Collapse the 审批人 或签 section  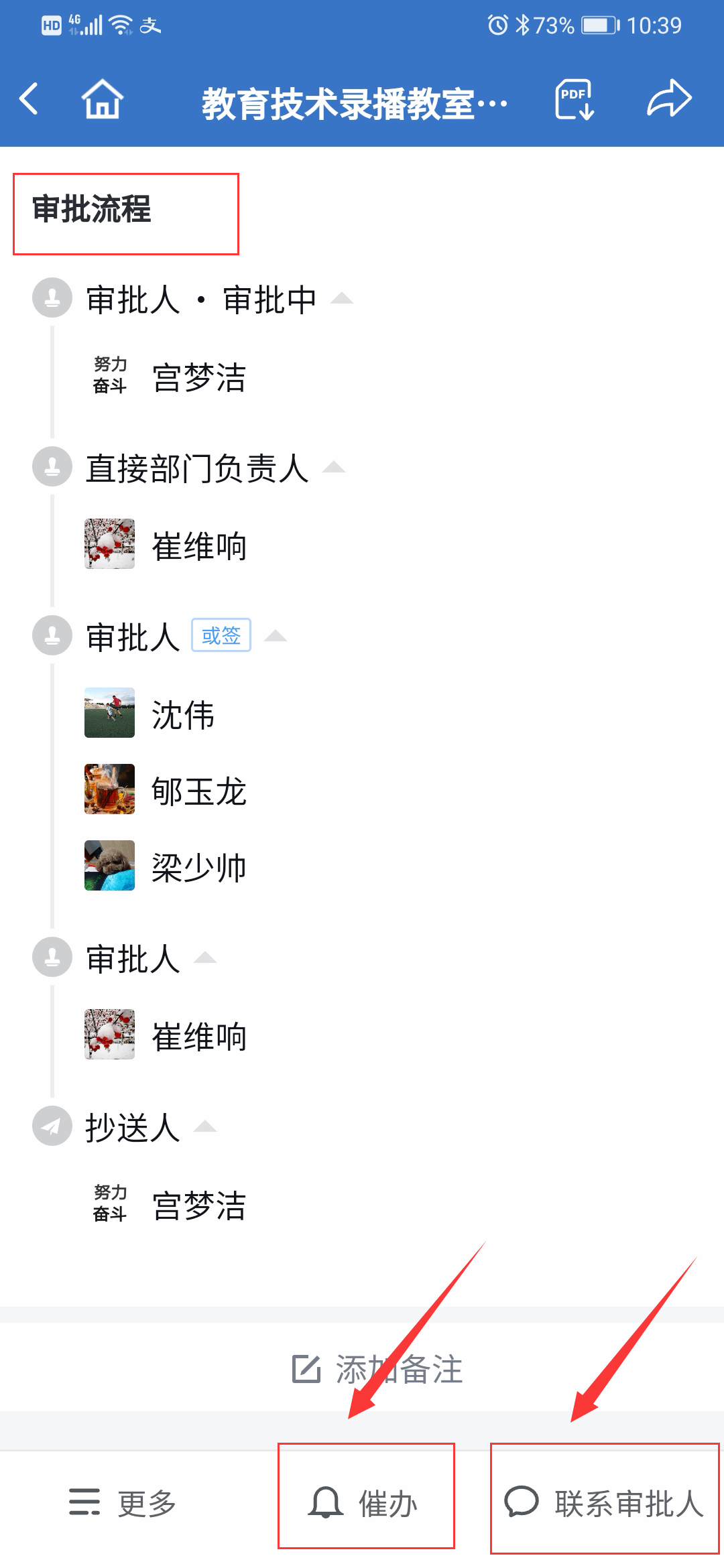[x=276, y=637]
